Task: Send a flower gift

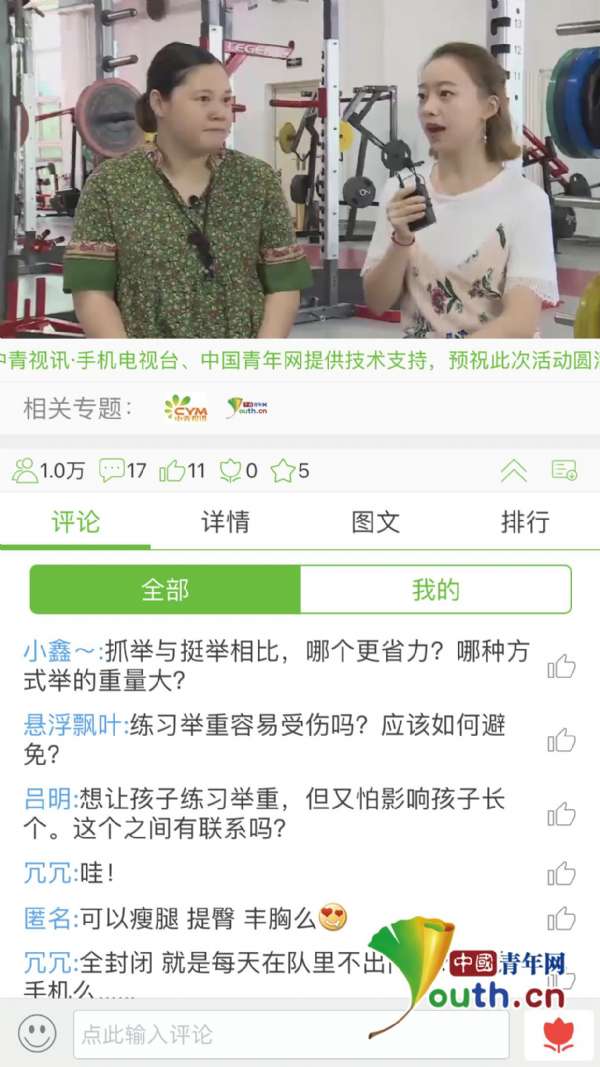Action: [558, 1034]
